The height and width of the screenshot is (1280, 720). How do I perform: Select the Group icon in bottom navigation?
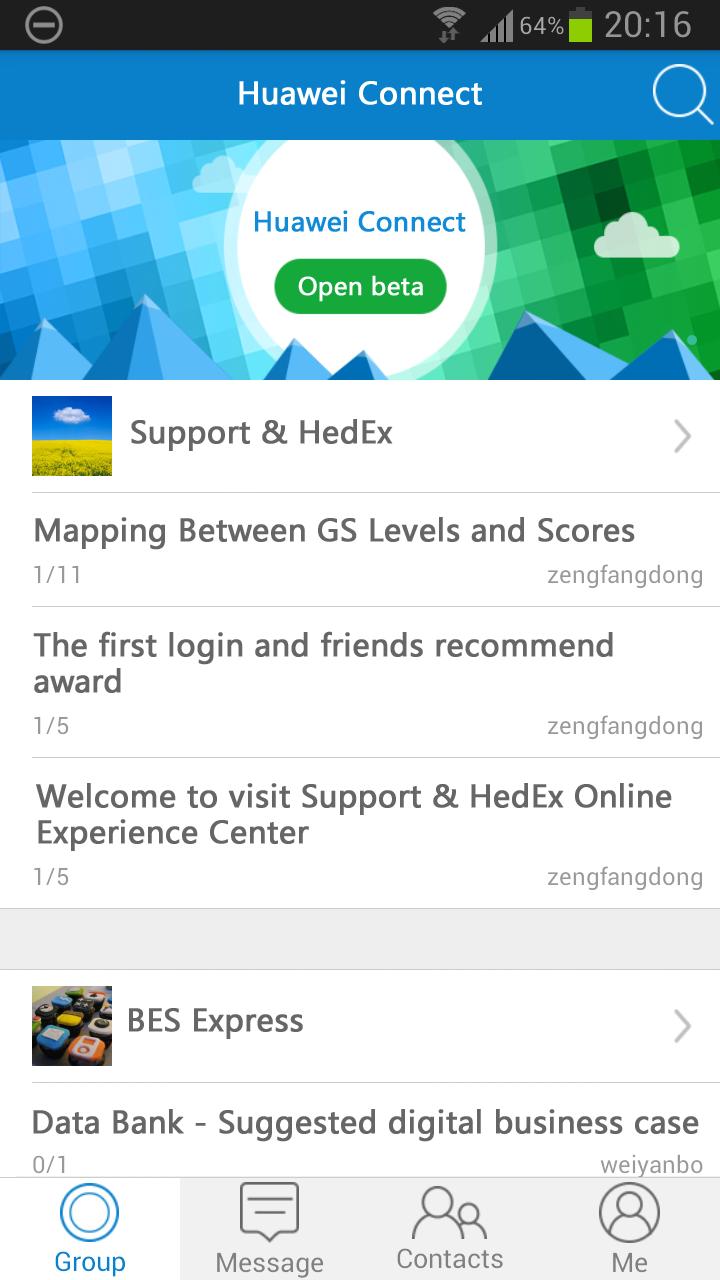89,1227
